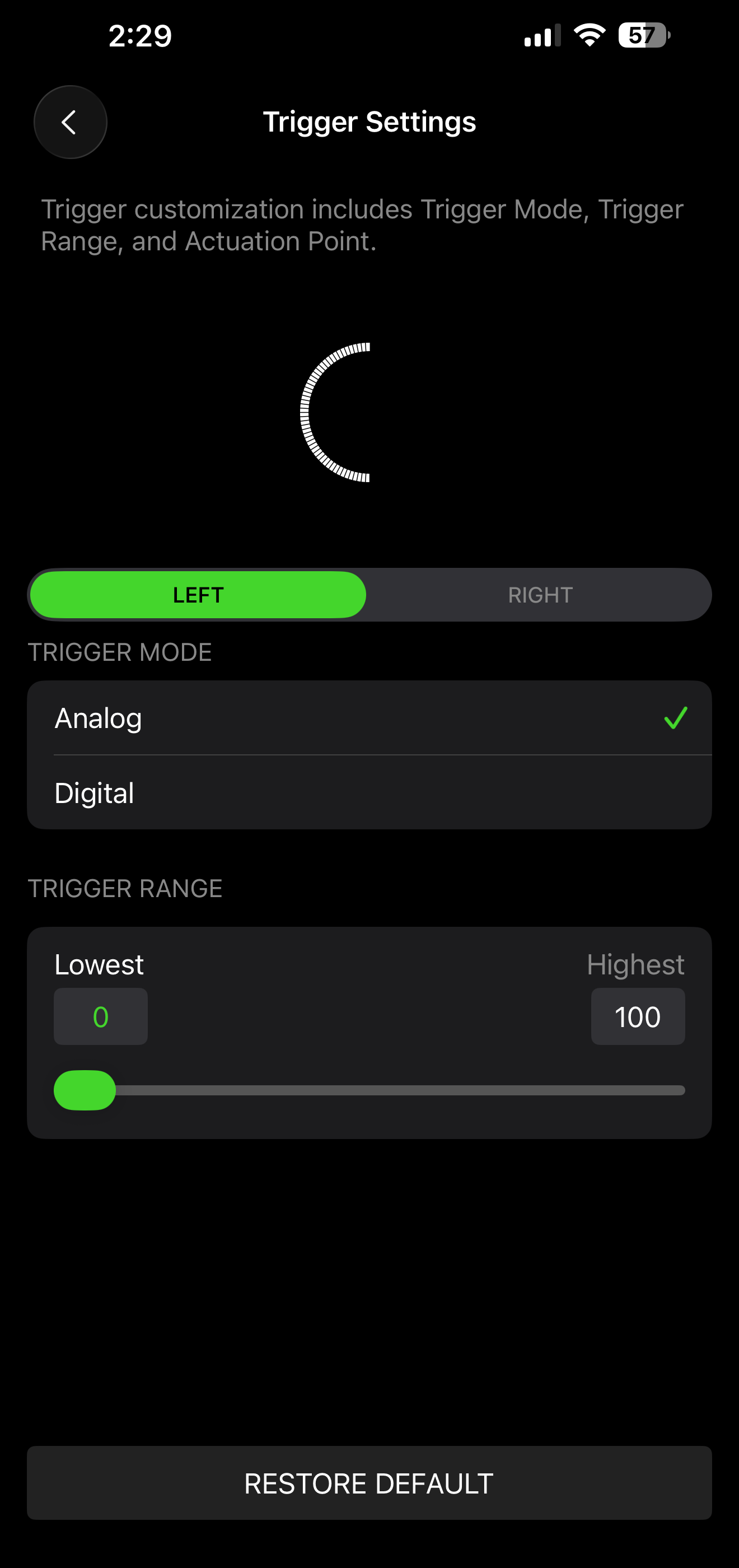Tap the clock showing 2:29
The width and height of the screenshot is (739, 1568).
pyautogui.click(x=140, y=36)
